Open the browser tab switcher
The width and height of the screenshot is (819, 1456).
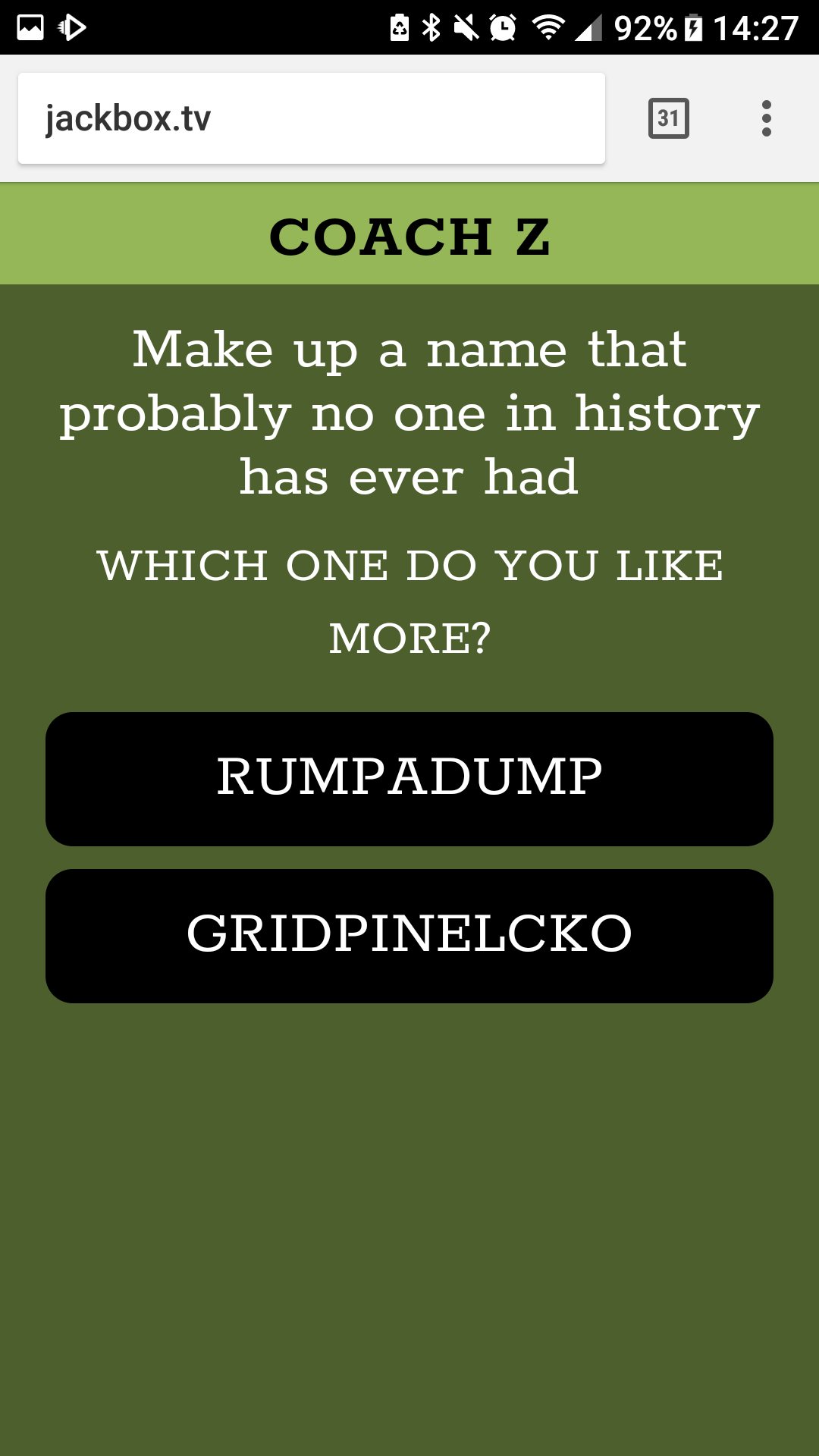tap(668, 118)
